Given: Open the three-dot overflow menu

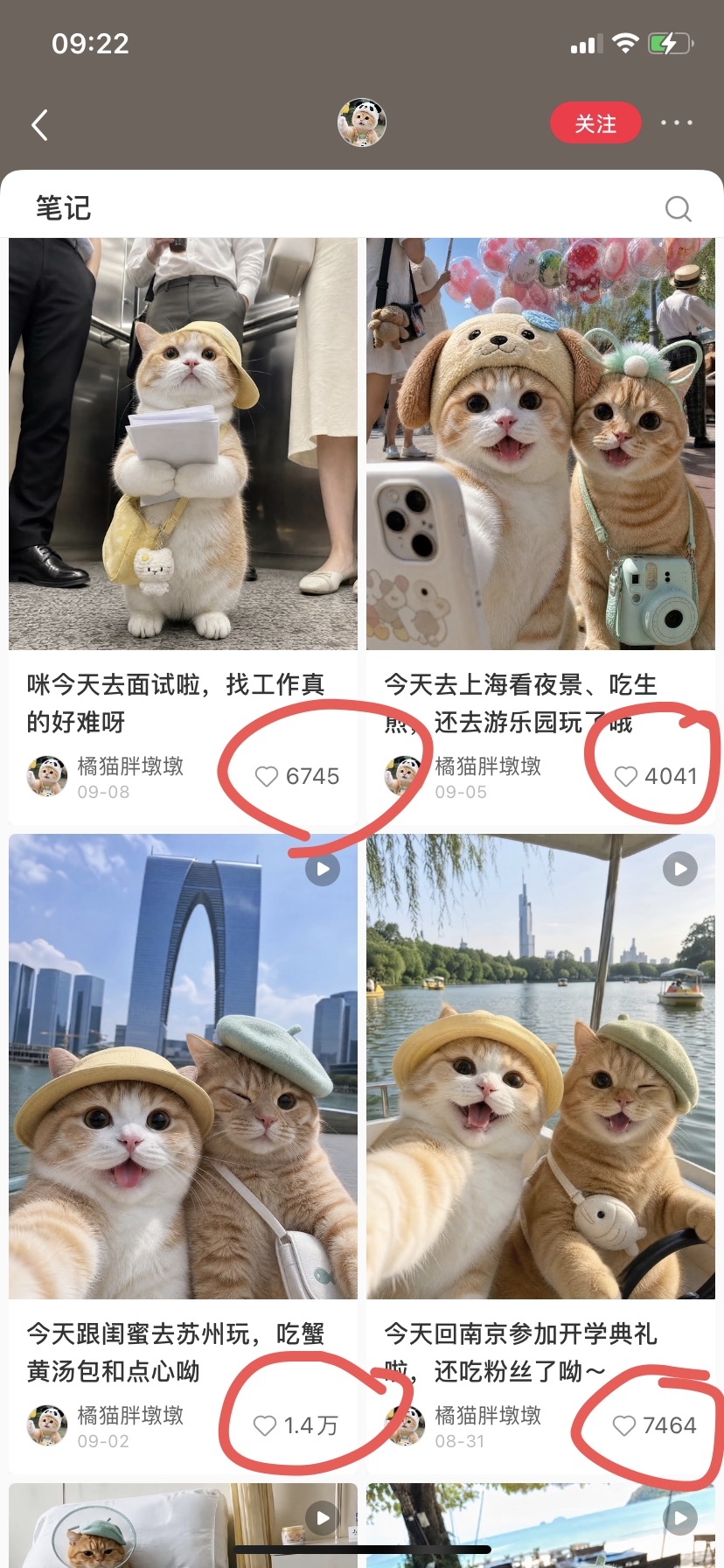Looking at the screenshot, I should coord(676,123).
